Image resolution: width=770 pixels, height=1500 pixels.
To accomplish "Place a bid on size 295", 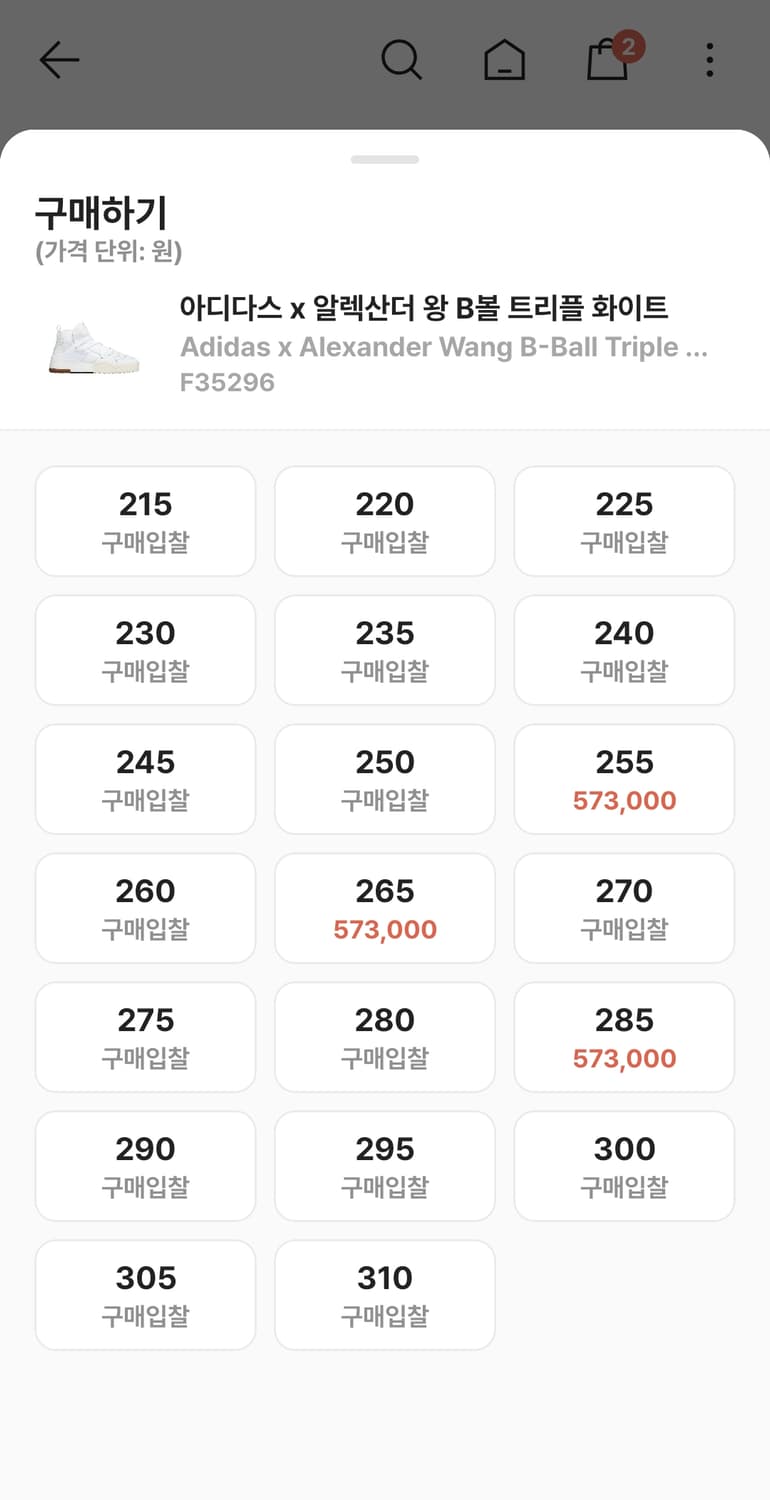I will coord(384,1166).
